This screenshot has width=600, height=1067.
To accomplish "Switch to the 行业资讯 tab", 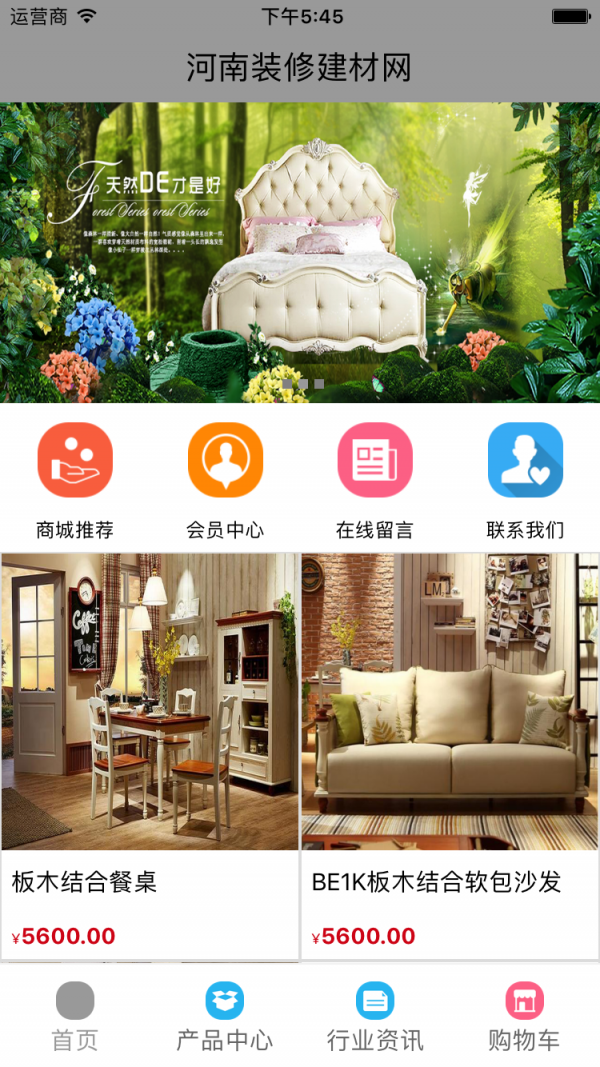I will (x=375, y=1015).
